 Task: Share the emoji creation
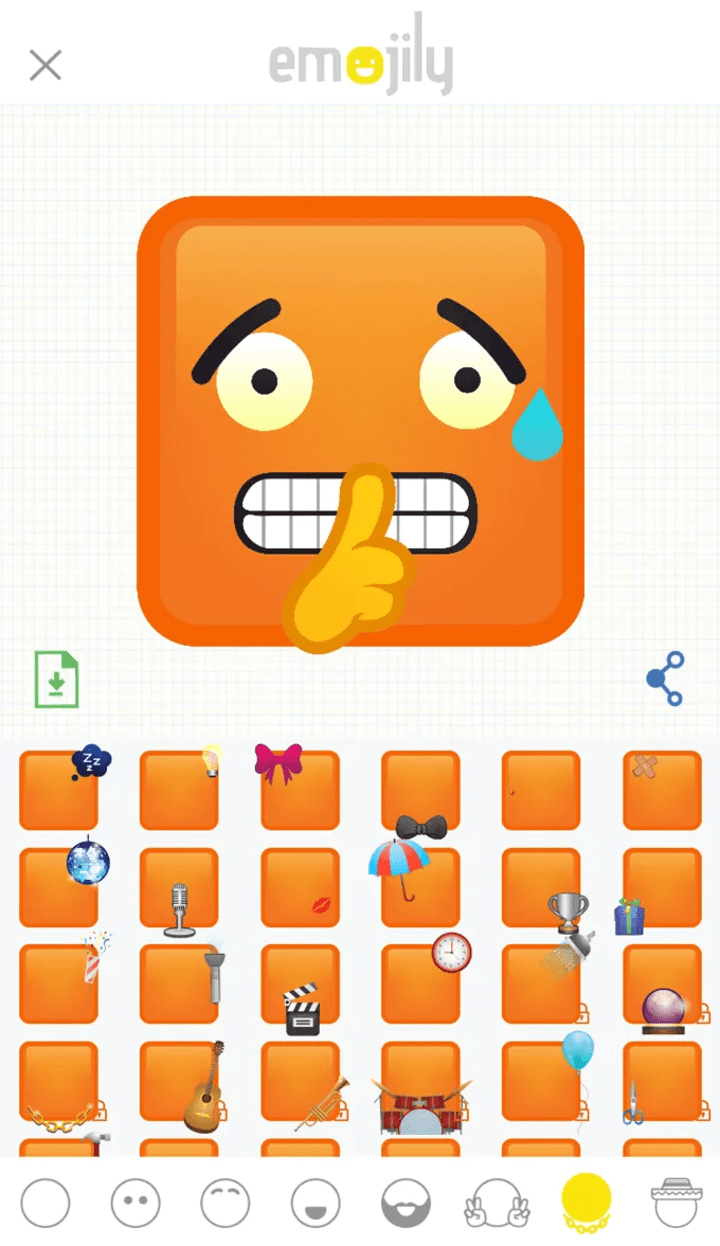coord(663,678)
